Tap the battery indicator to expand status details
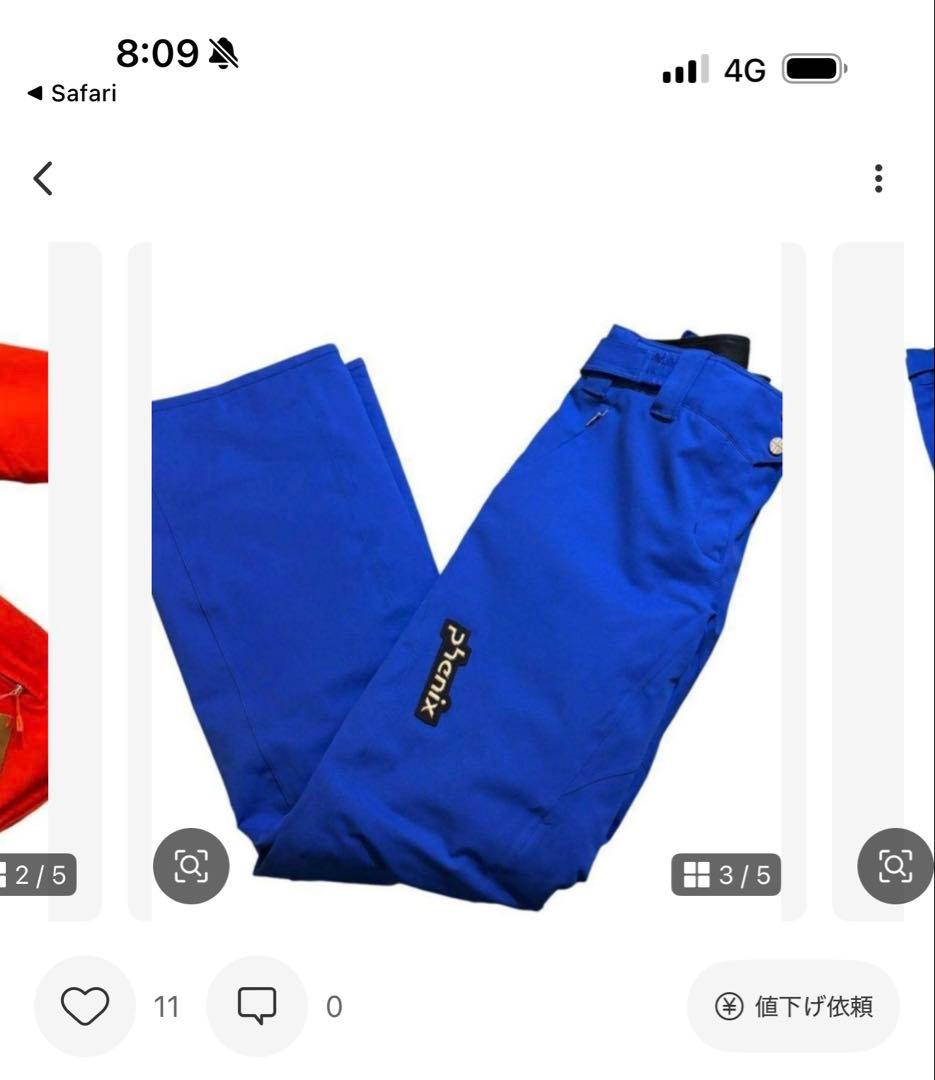This screenshot has width=935, height=1080. click(815, 68)
